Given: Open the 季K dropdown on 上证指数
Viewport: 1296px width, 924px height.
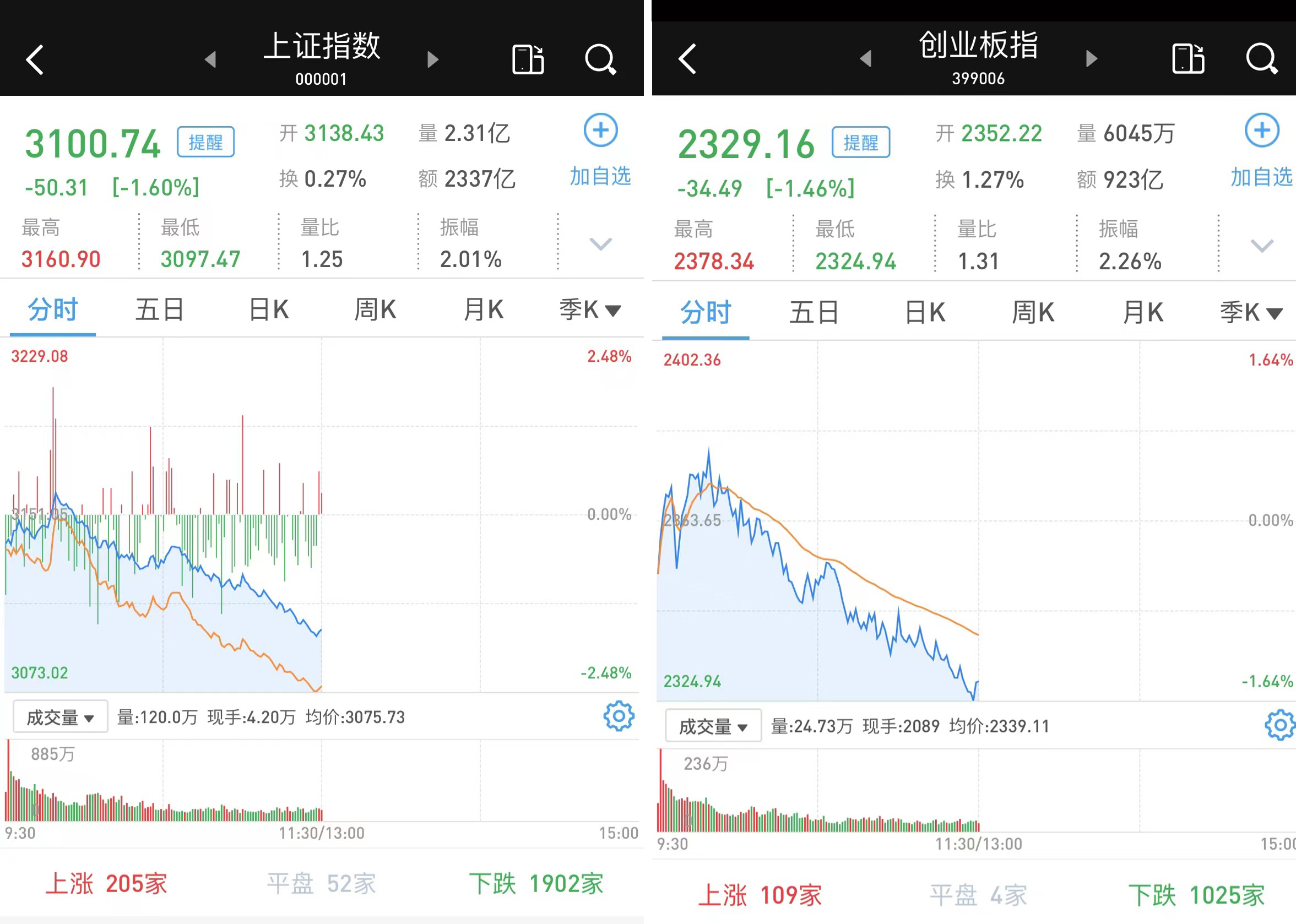Looking at the screenshot, I should click(590, 310).
